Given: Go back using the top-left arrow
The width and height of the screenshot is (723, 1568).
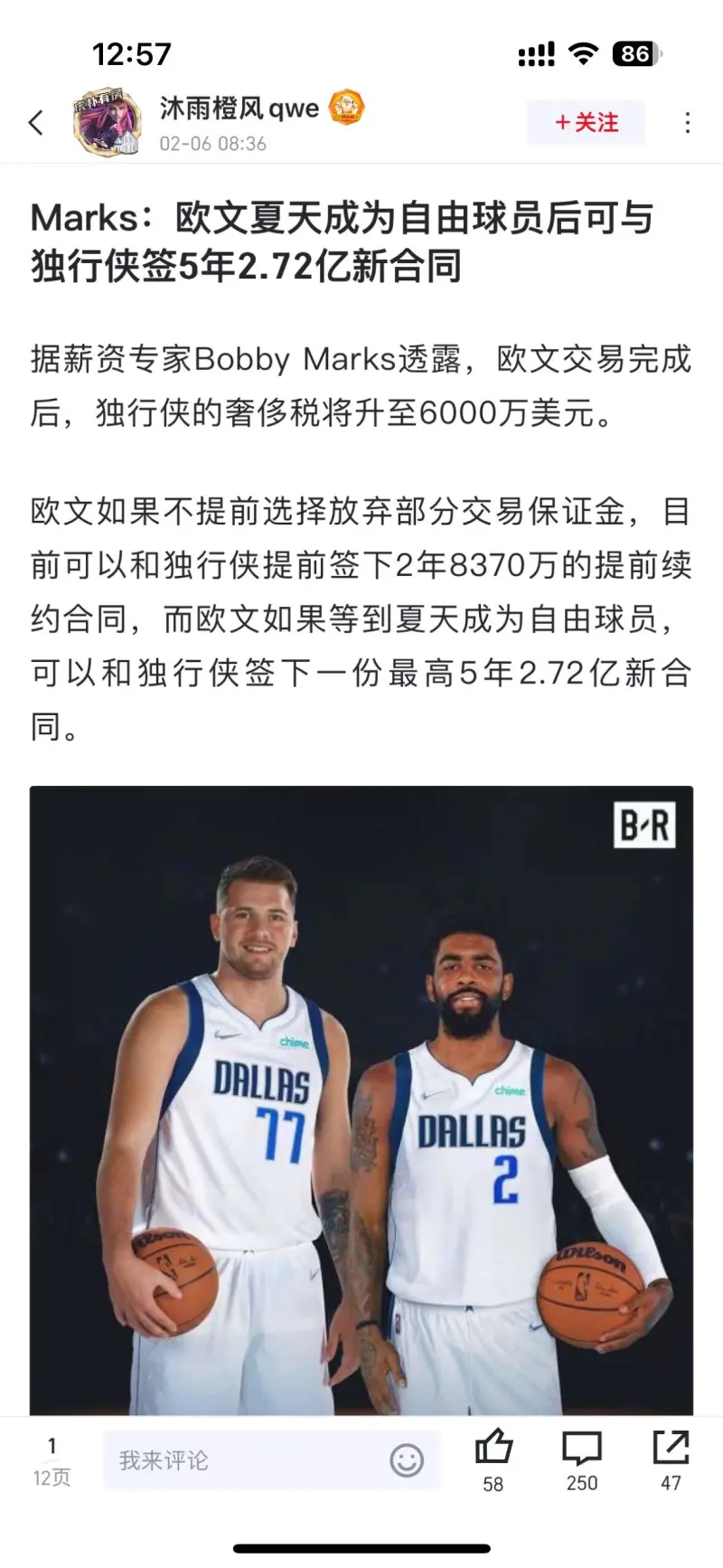Looking at the screenshot, I should 36,122.
